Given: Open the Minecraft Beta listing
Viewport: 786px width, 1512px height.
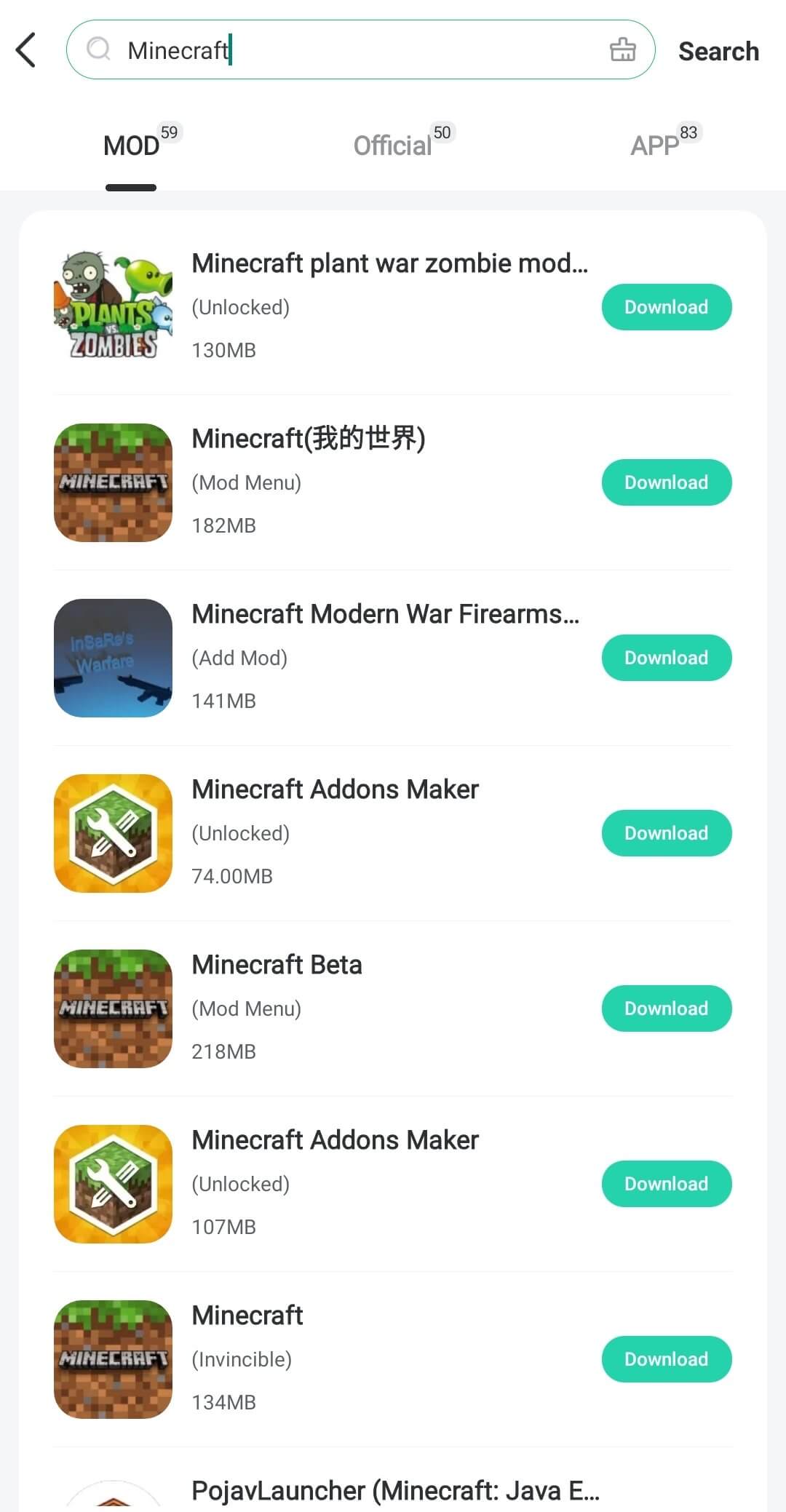Looking at the screenshot, I should [x=277, y=965].
